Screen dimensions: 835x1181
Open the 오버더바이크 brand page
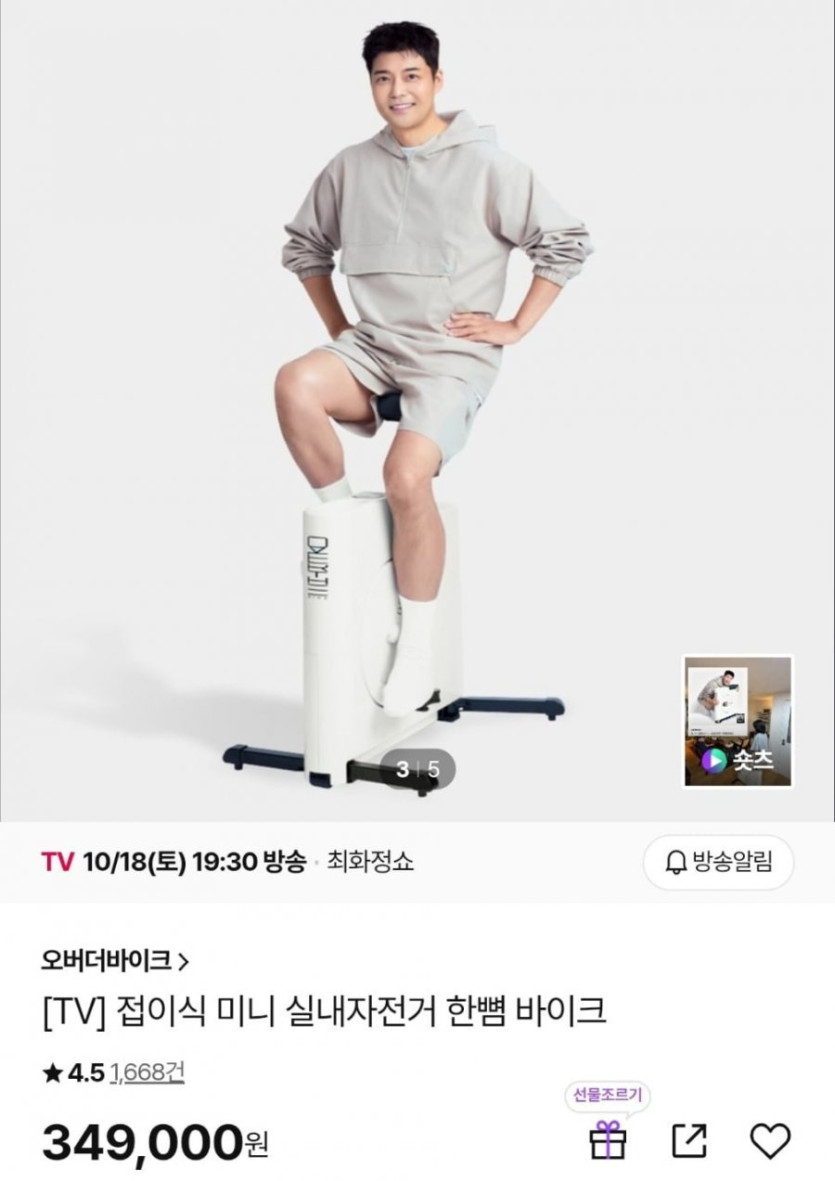click(115, 961)
